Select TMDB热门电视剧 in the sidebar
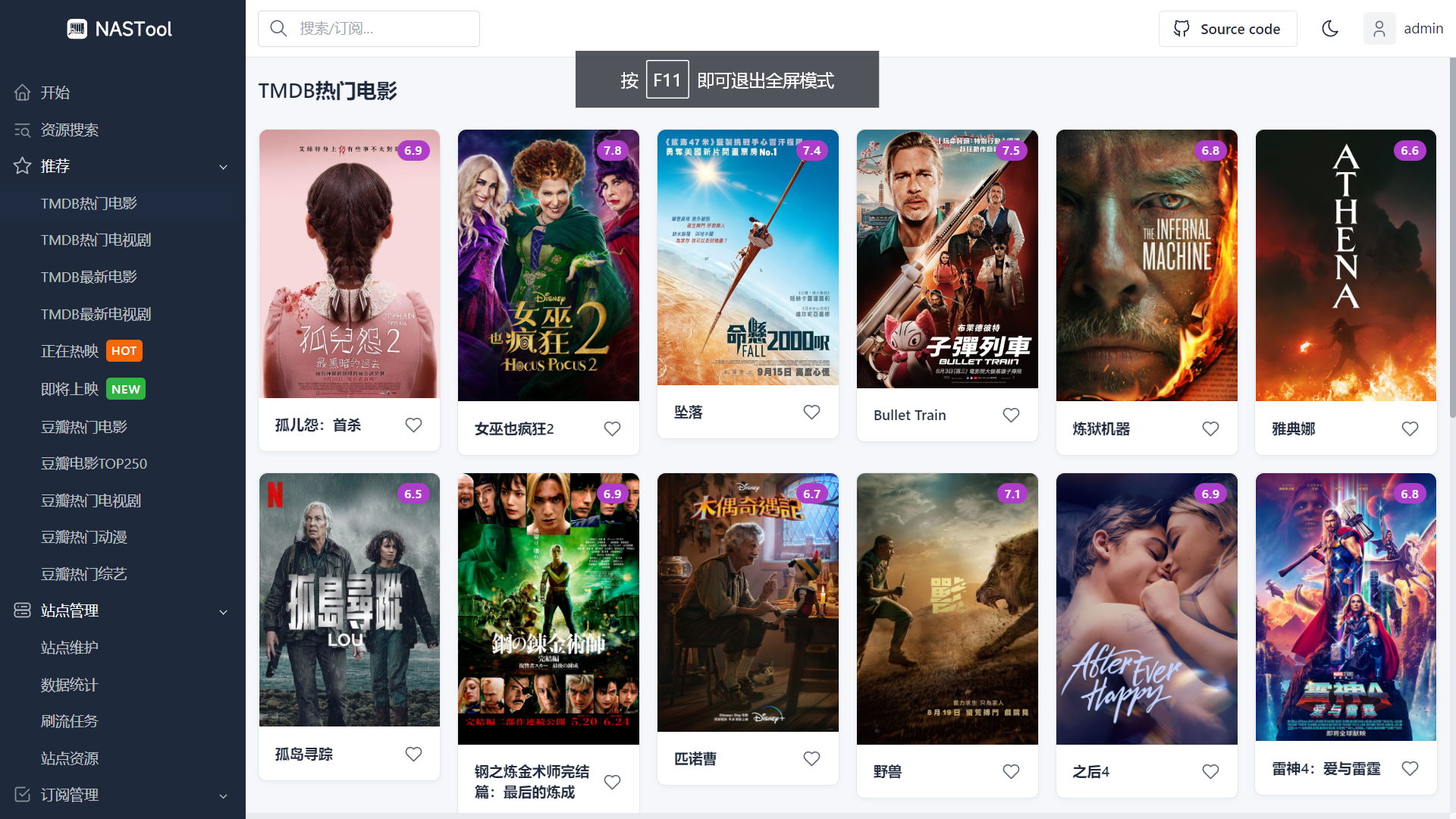This screenshot has height=819, width=1456. pos(96,240)
